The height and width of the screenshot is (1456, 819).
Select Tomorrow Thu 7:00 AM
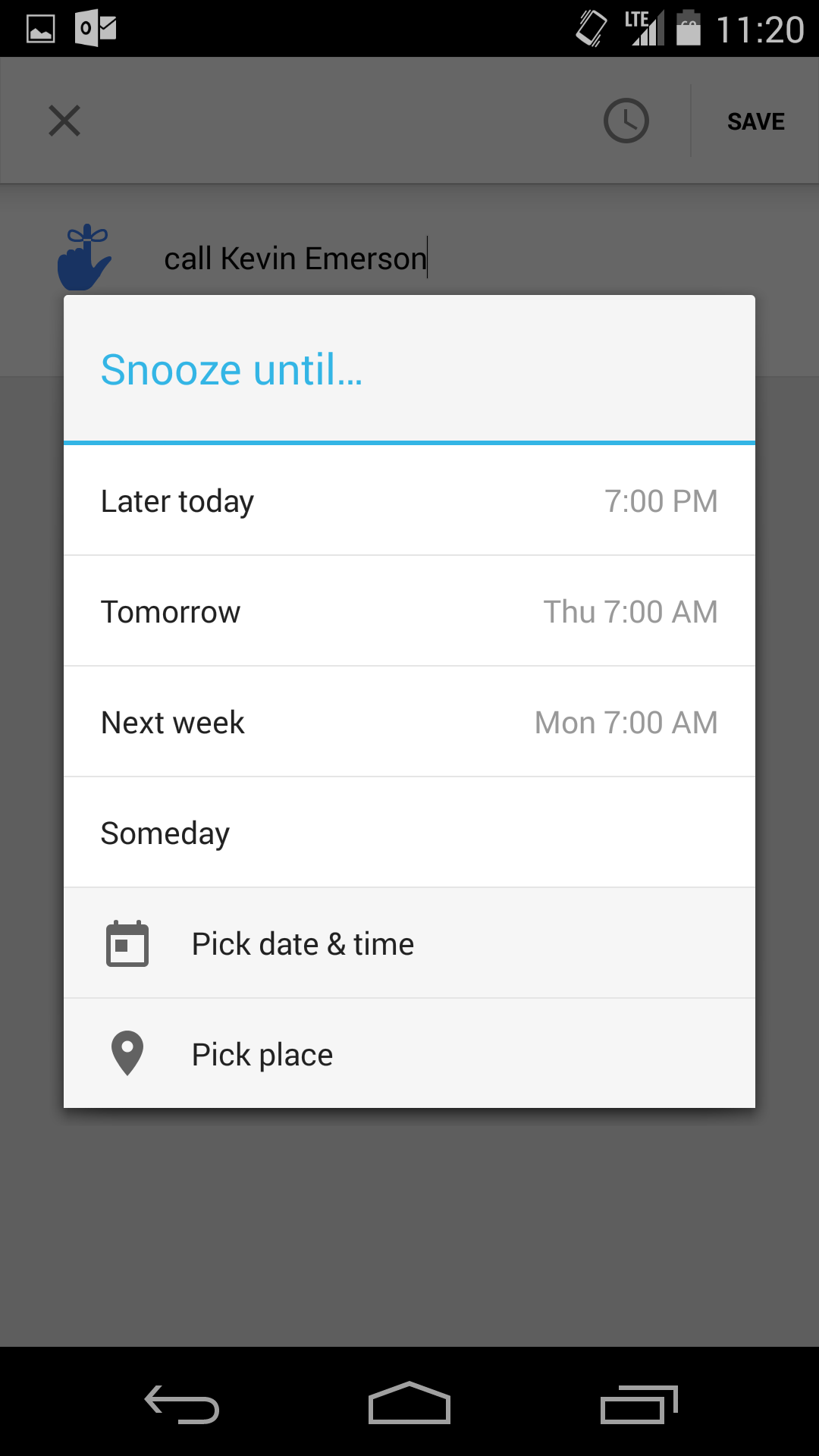409,611
